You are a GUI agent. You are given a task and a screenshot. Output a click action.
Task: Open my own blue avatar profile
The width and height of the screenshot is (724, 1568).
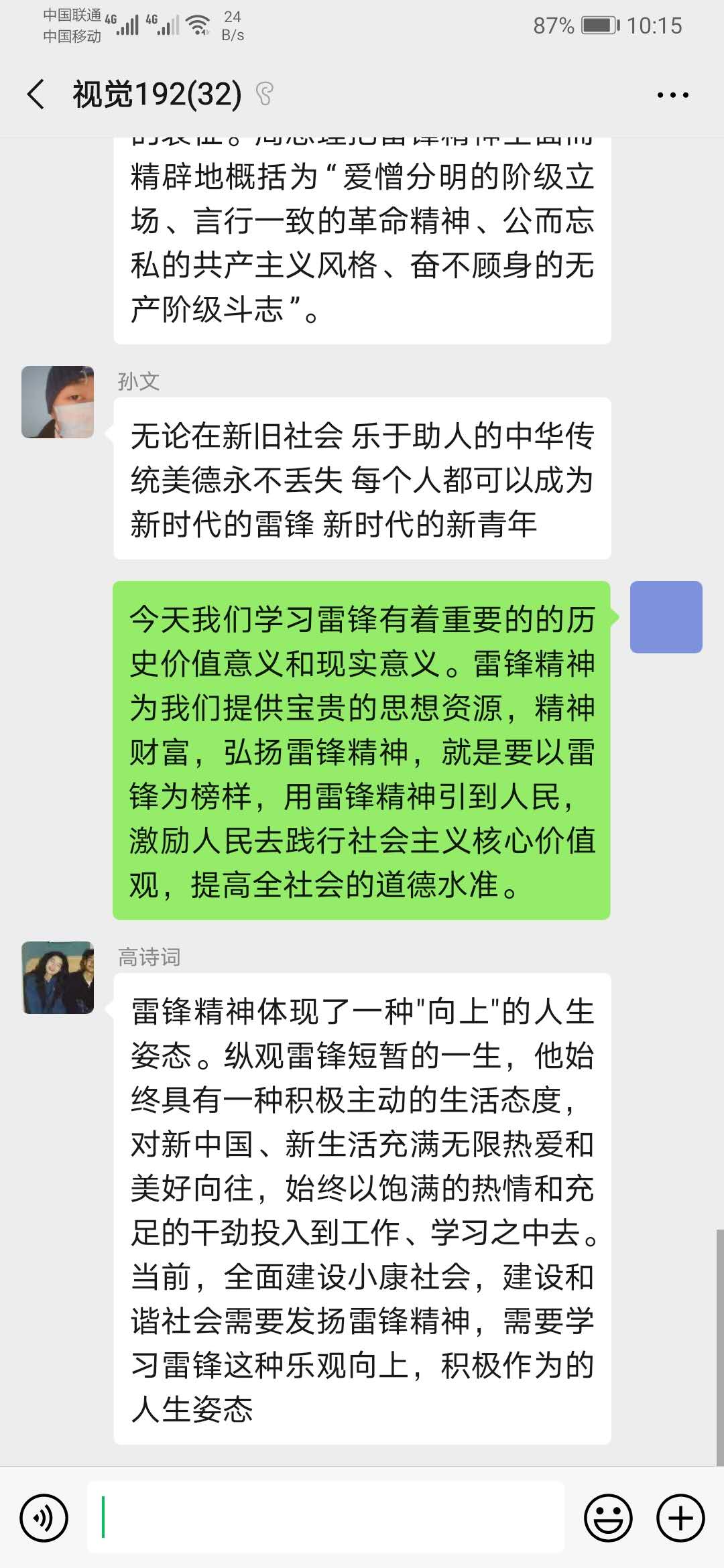(666, 617)
